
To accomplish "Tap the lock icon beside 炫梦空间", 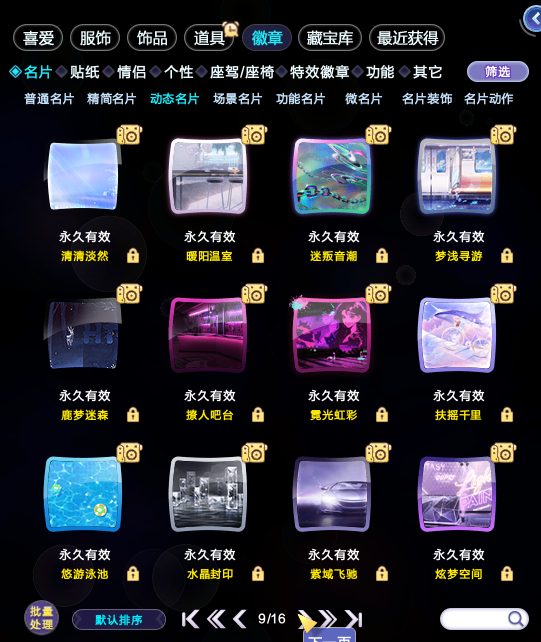I will 507,574.
